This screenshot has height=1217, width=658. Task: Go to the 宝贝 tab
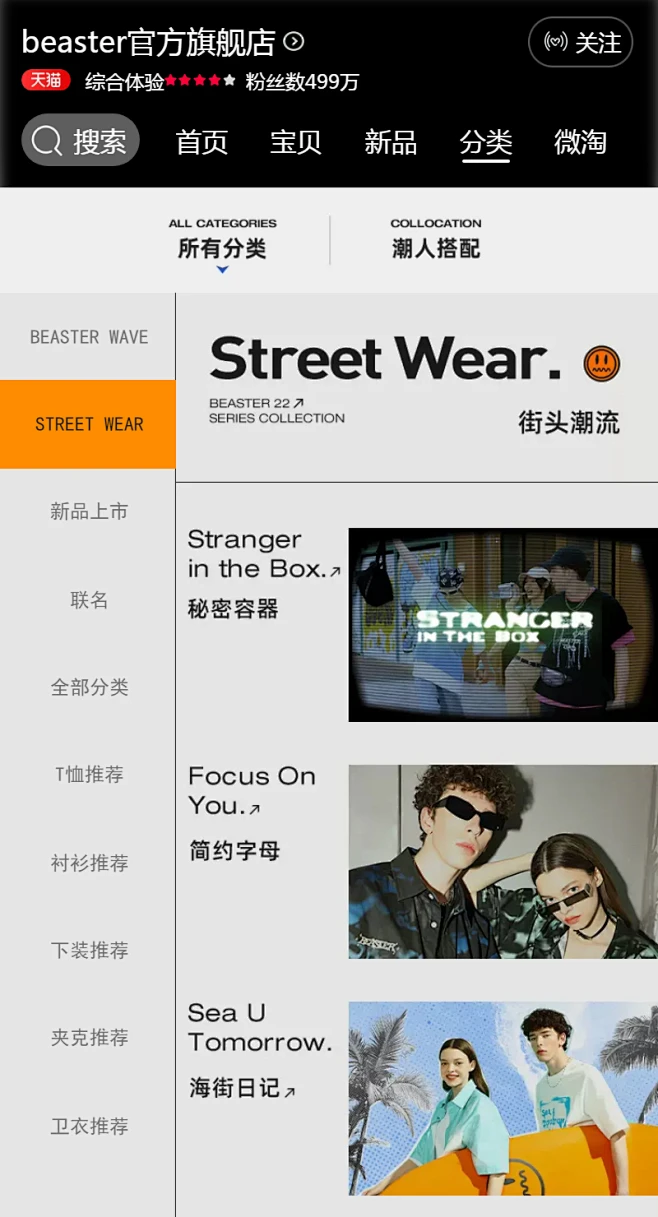coord(296,142)
